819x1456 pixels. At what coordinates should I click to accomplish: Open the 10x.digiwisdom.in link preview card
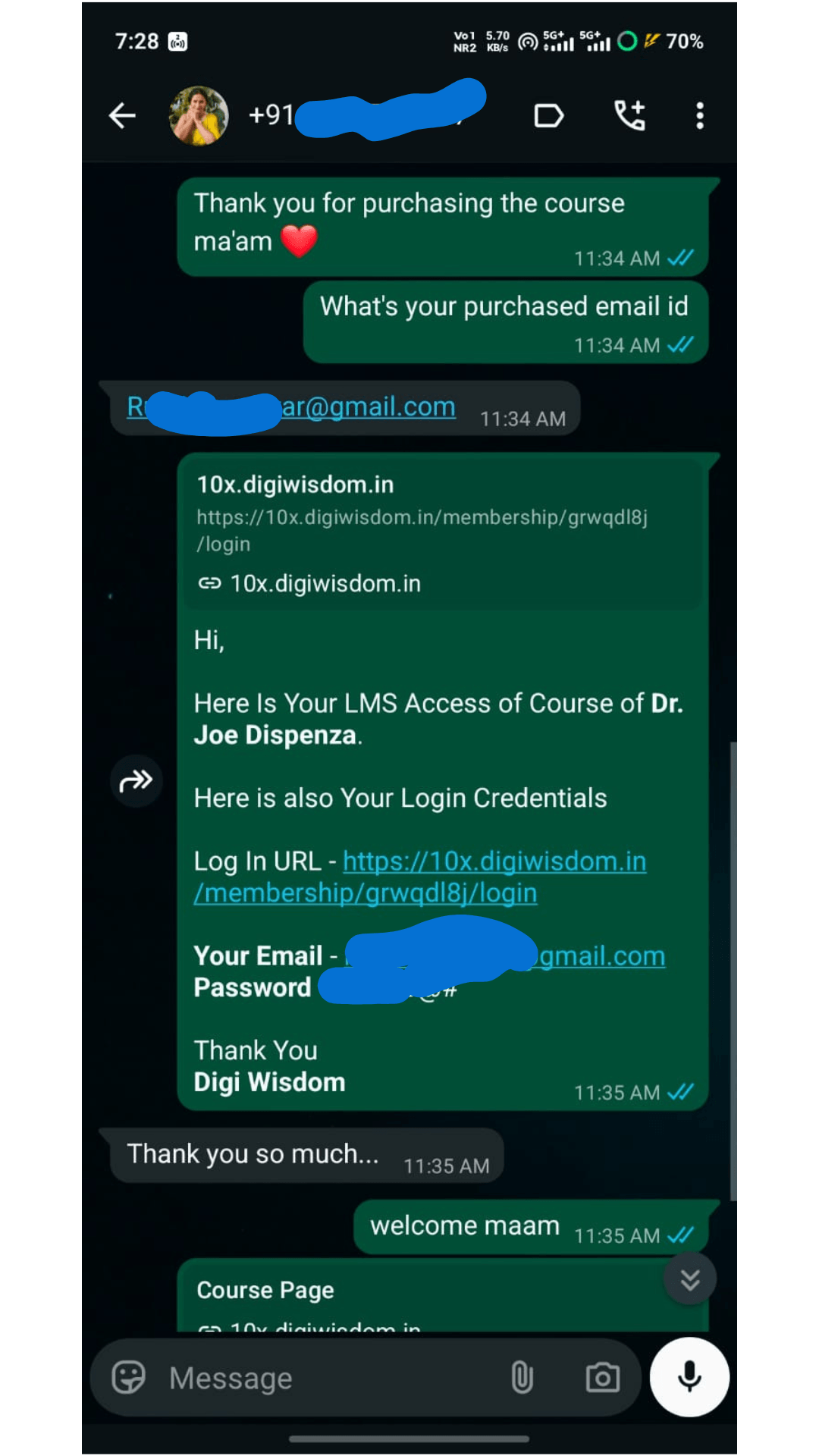click(440, 533)
